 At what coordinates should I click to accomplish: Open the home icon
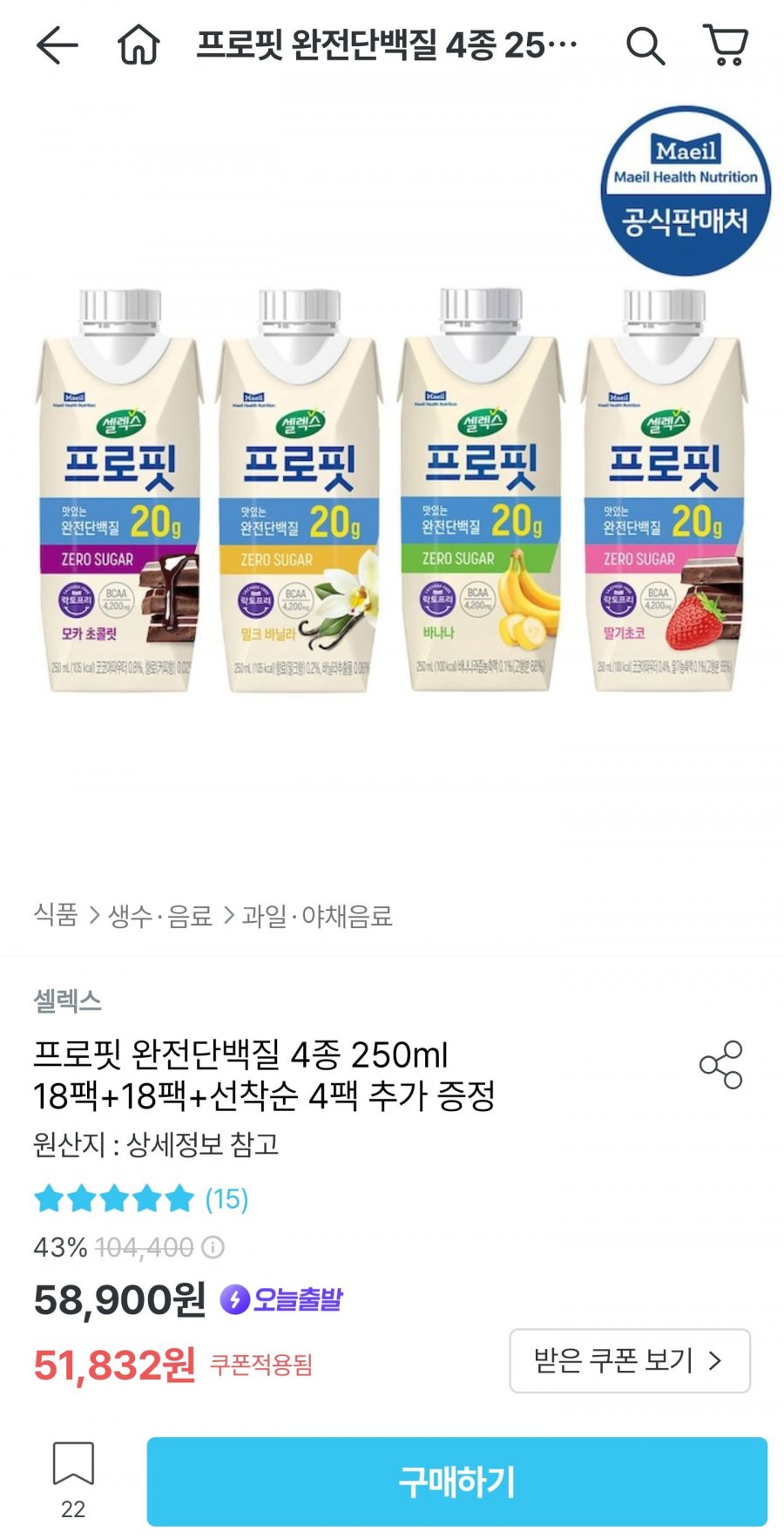[x=139, y=45]
